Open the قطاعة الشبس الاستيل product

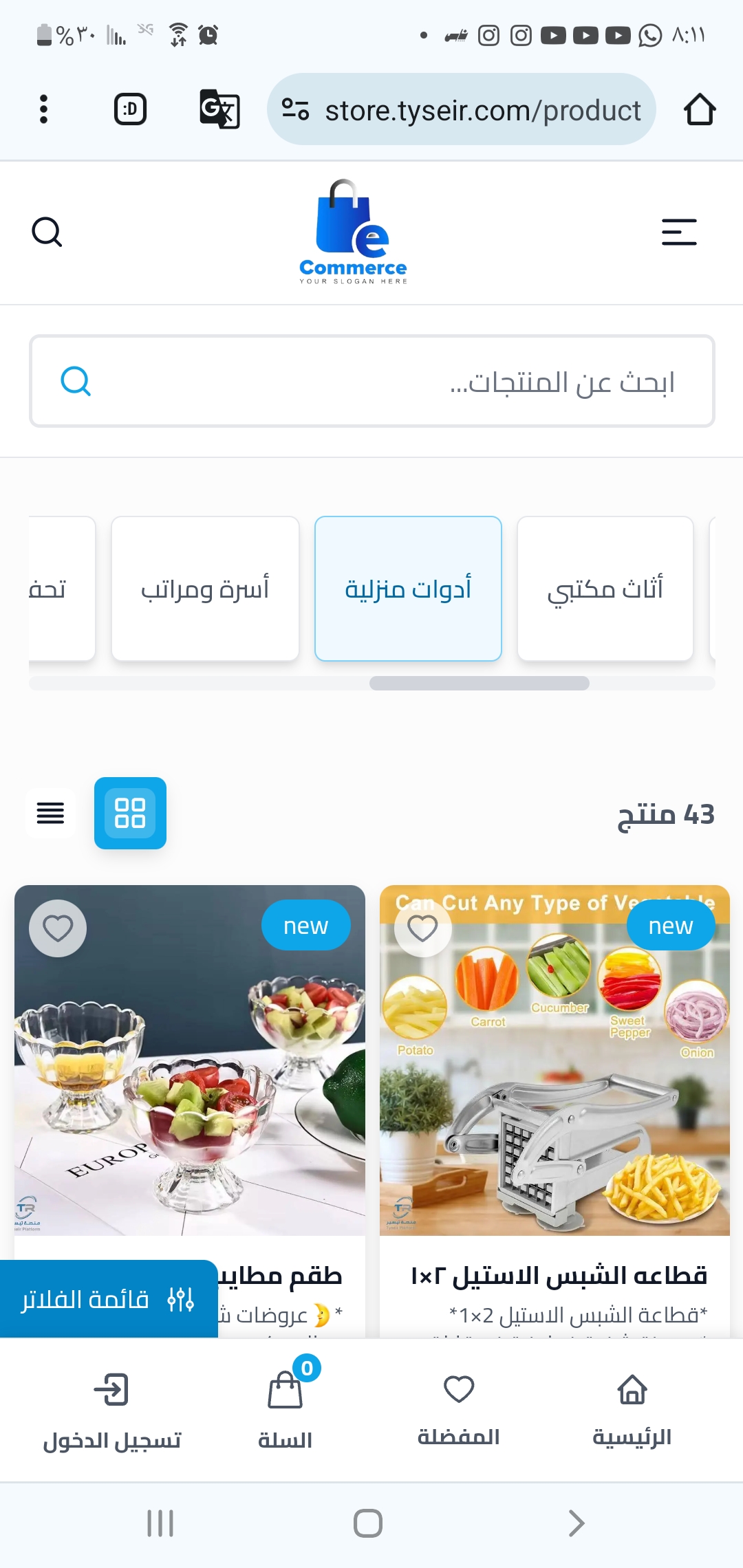click(559, 1276)
